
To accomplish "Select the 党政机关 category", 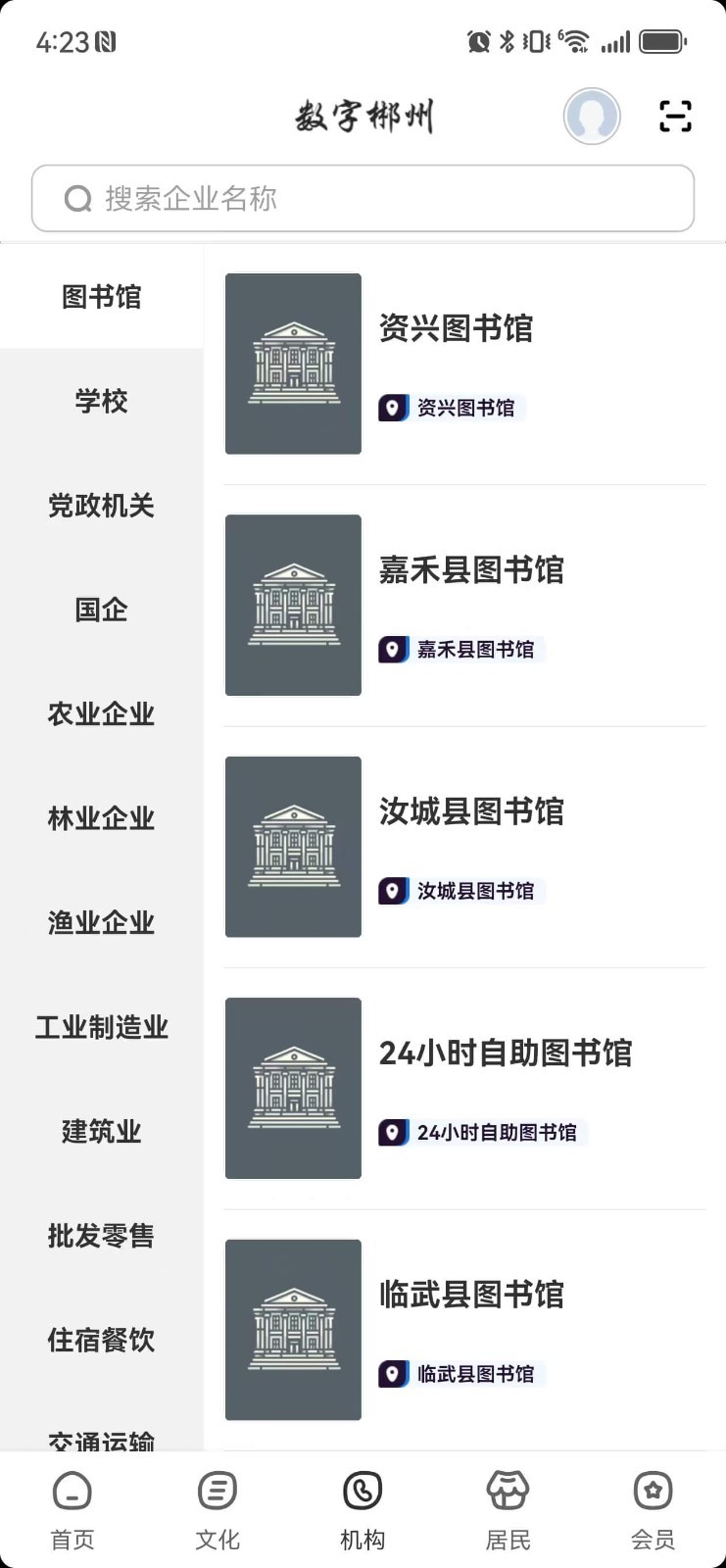I will (x=102, y=506).
